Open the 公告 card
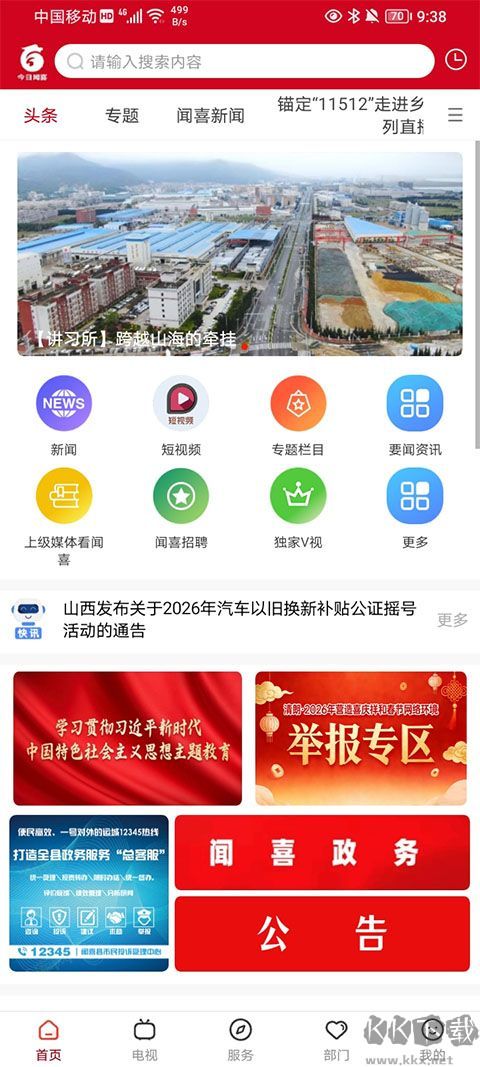 (x=322, y=934)
